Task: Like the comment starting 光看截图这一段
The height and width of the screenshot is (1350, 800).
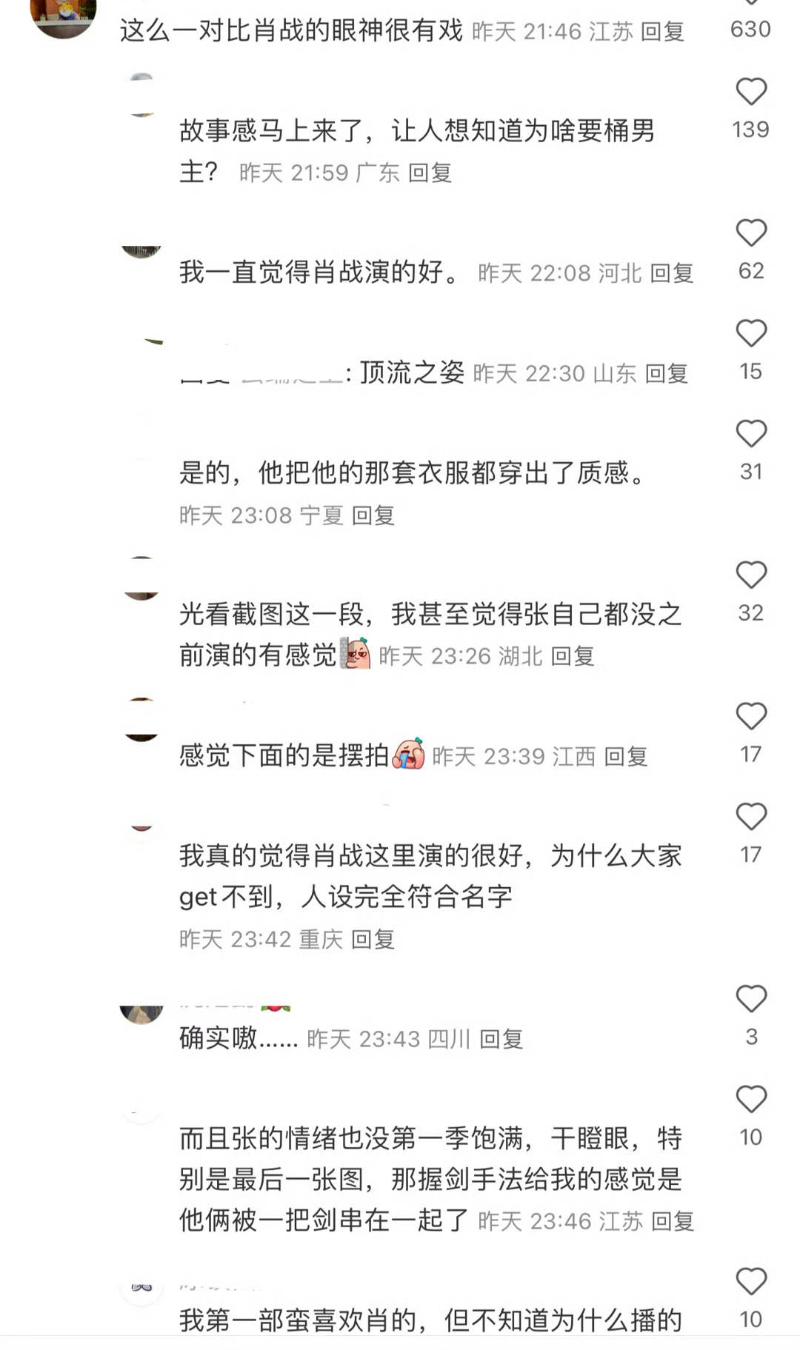Action: 751,576
